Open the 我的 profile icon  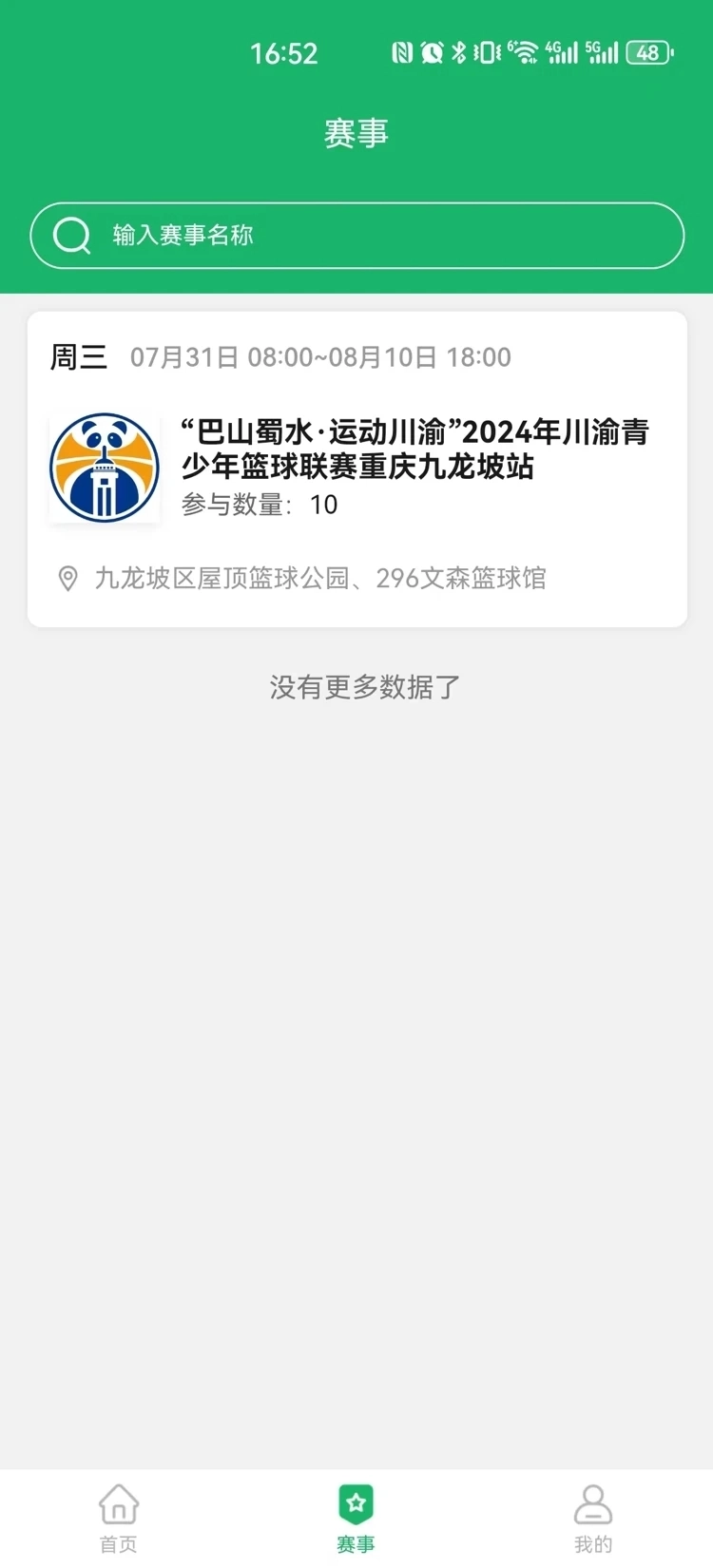click(593, 1506)
